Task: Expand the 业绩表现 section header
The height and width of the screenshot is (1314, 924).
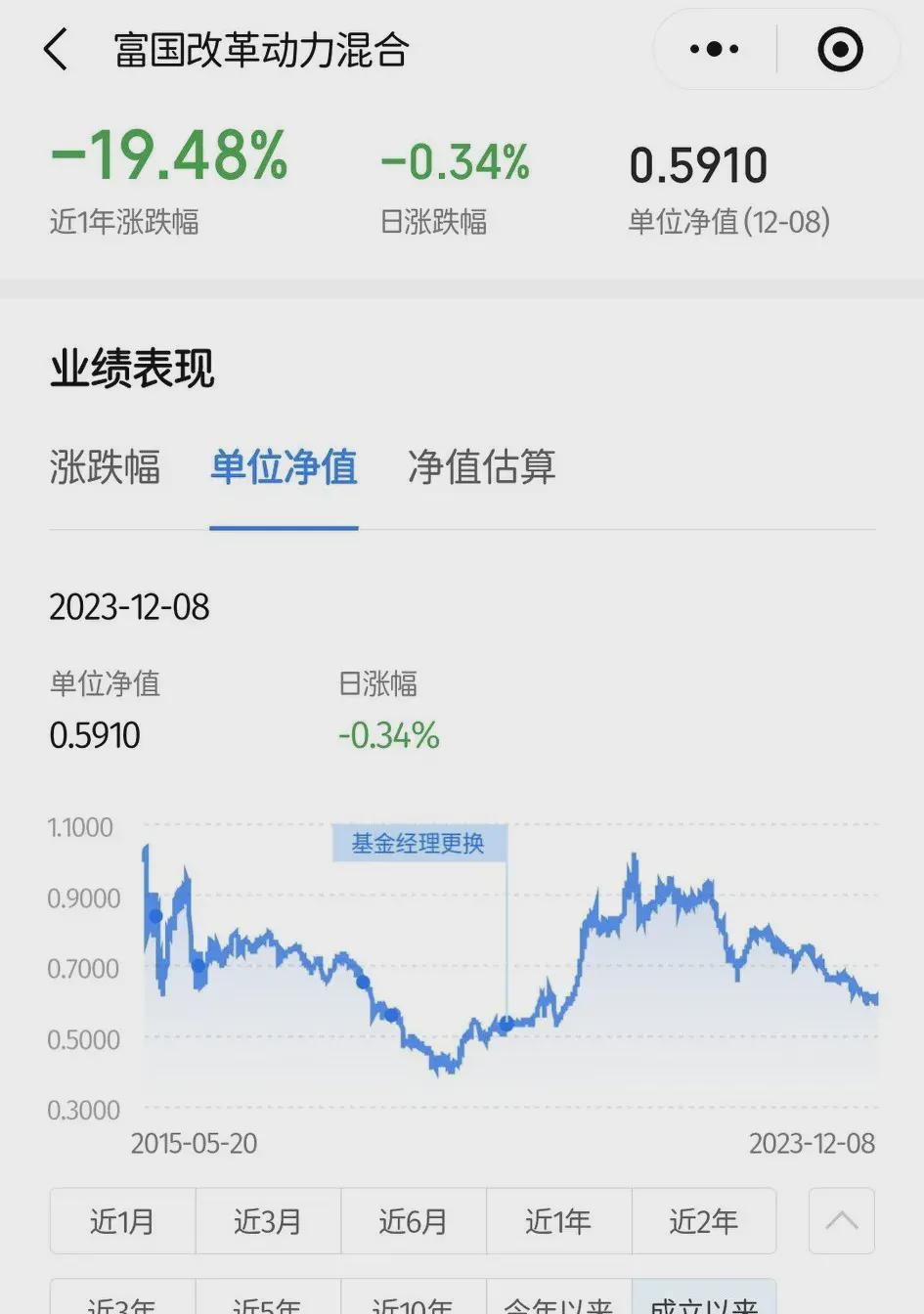Action: [x=131, y=369]
